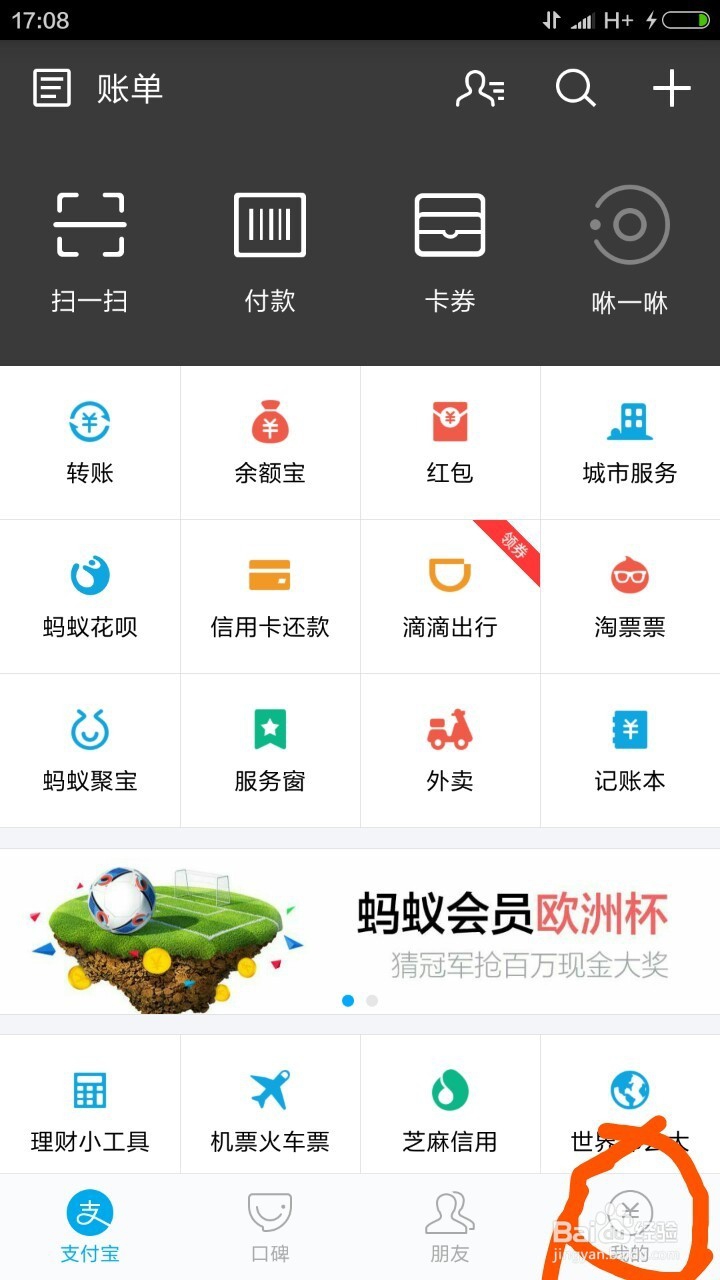Open the Search function in the top bar
The image size is (720, 1280).
click(x=575, y=88)
